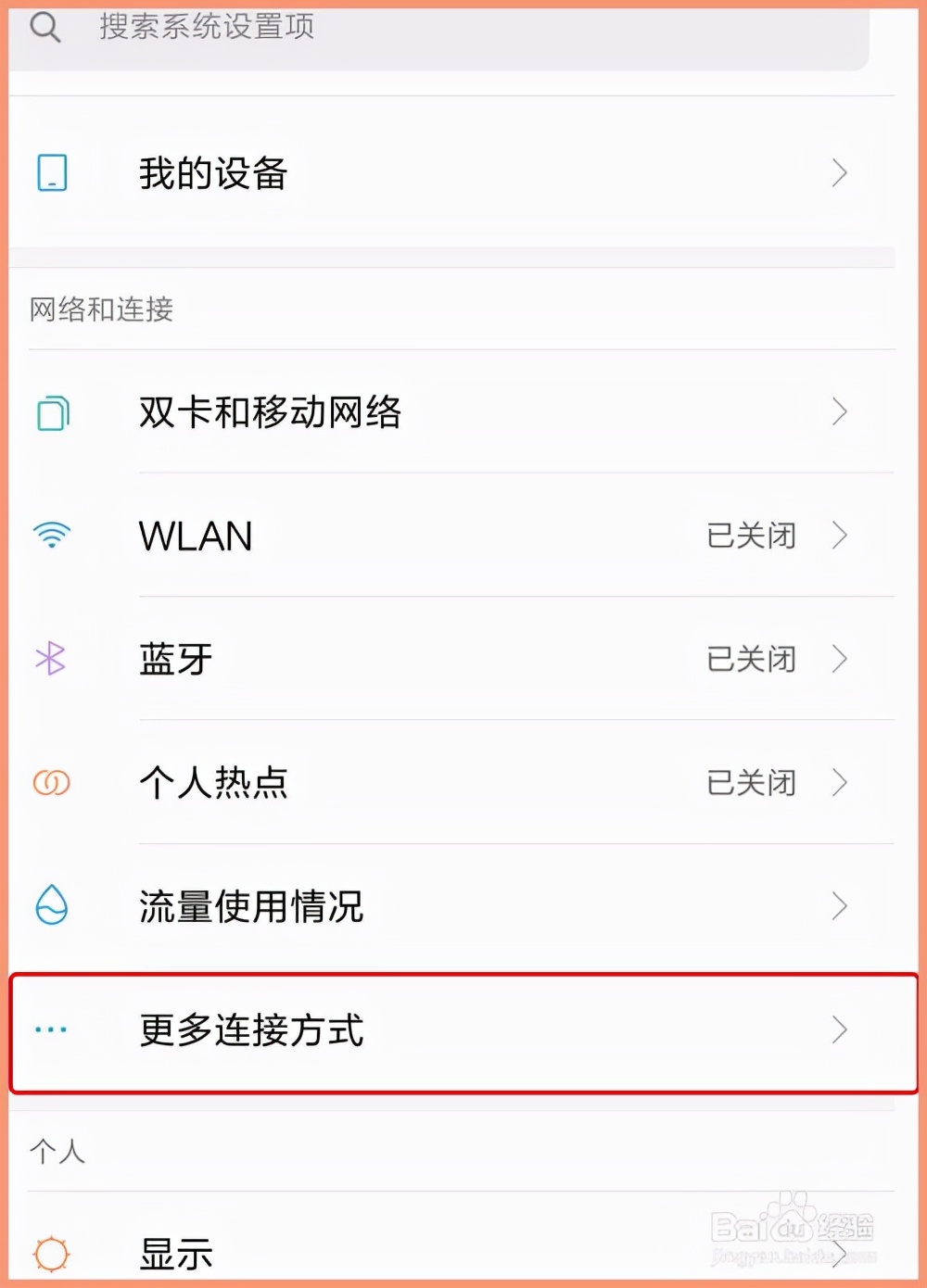Enable WLAN by tapping its row
The image size is (927, 1288).
[463, 536]
